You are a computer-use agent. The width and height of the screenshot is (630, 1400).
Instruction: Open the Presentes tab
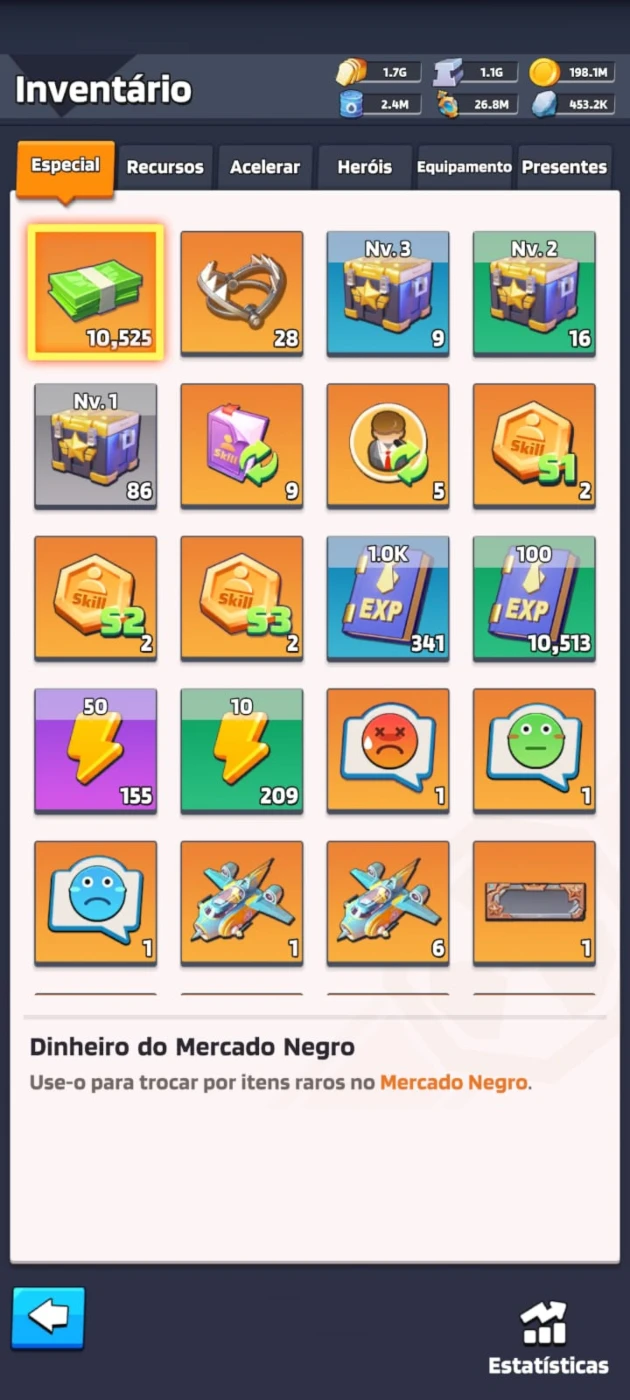[564, 167]
